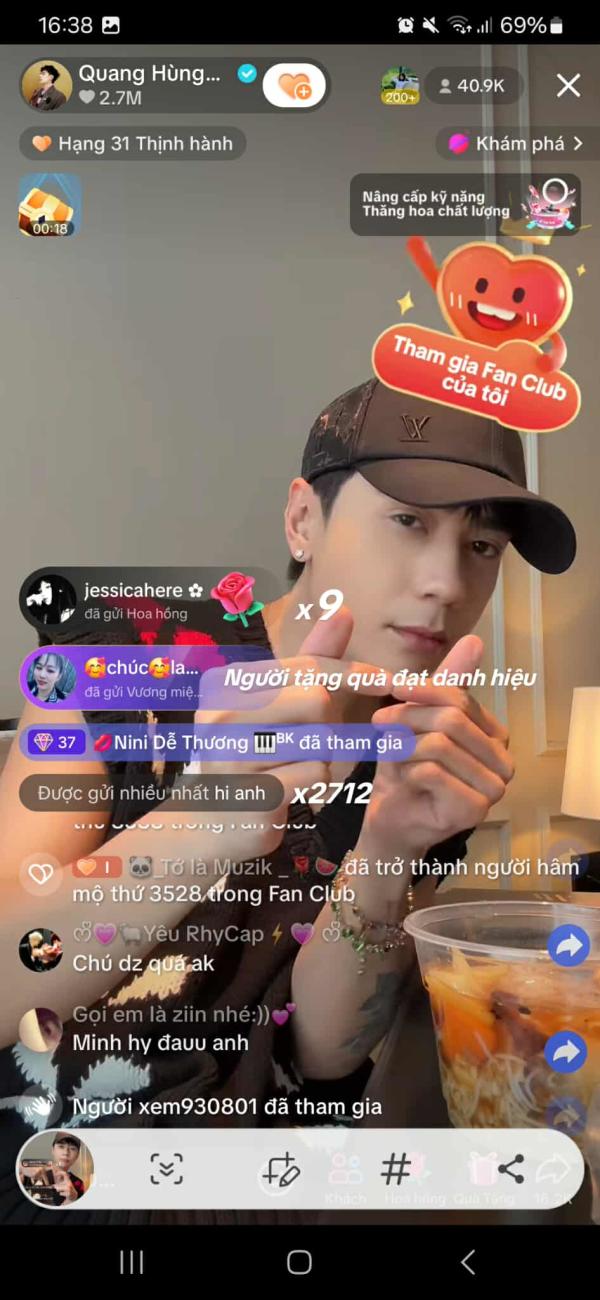
Task: Close the live stream
Action: tap(568, 86)
